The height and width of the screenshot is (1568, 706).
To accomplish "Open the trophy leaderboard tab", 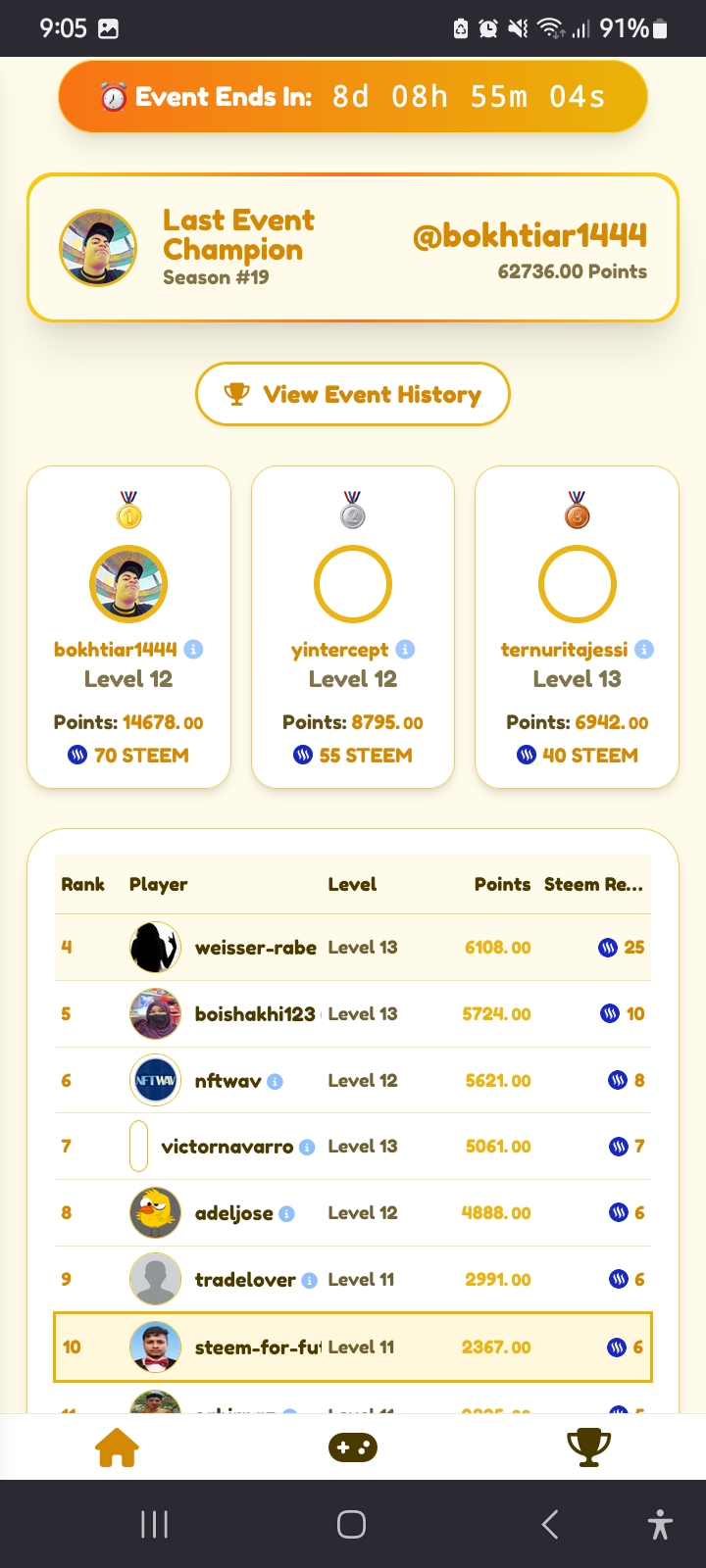I will (x=589, y=1447).
